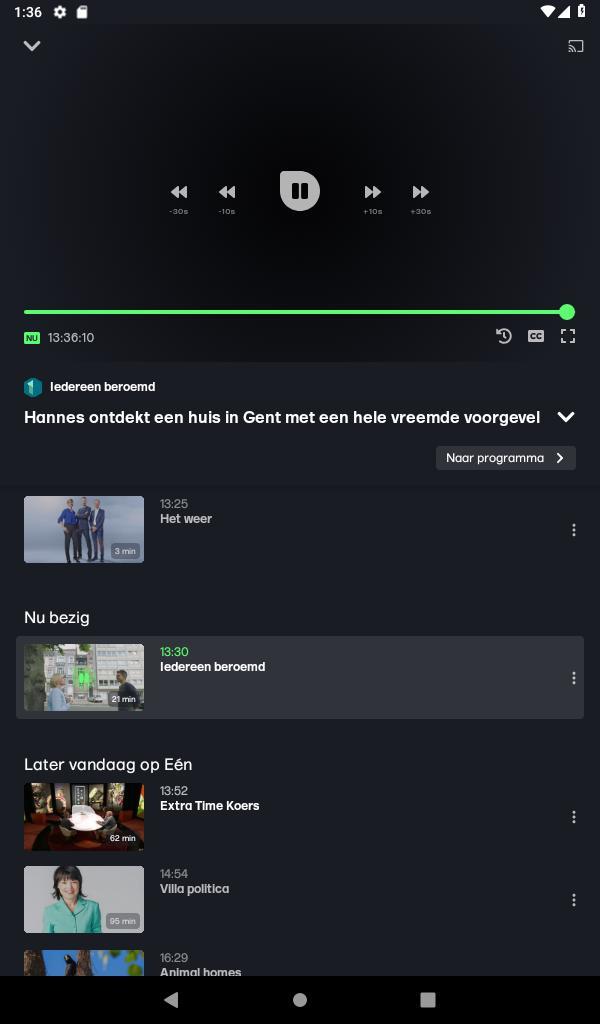The width and height of the screenshot is (600, 1024).
Task: Open options for Villa politica
Action: tap(573, 900)
